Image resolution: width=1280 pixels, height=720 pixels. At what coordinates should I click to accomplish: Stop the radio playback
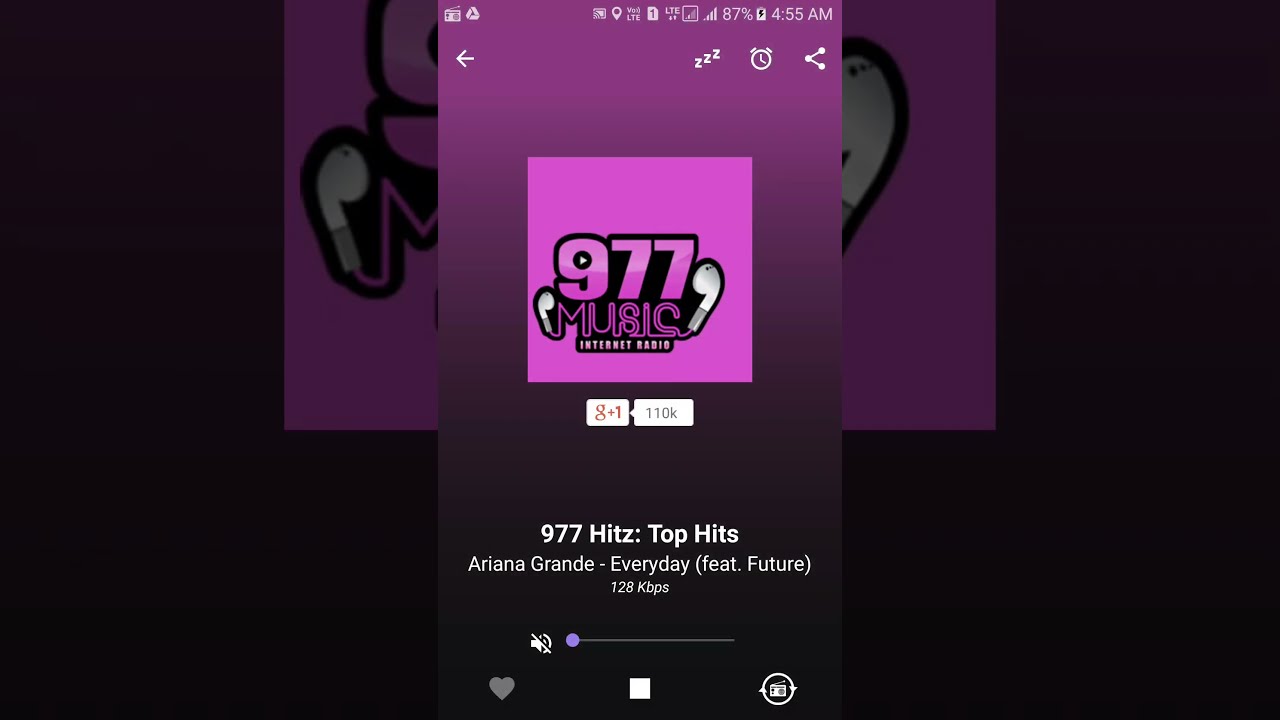coord(640,688)
